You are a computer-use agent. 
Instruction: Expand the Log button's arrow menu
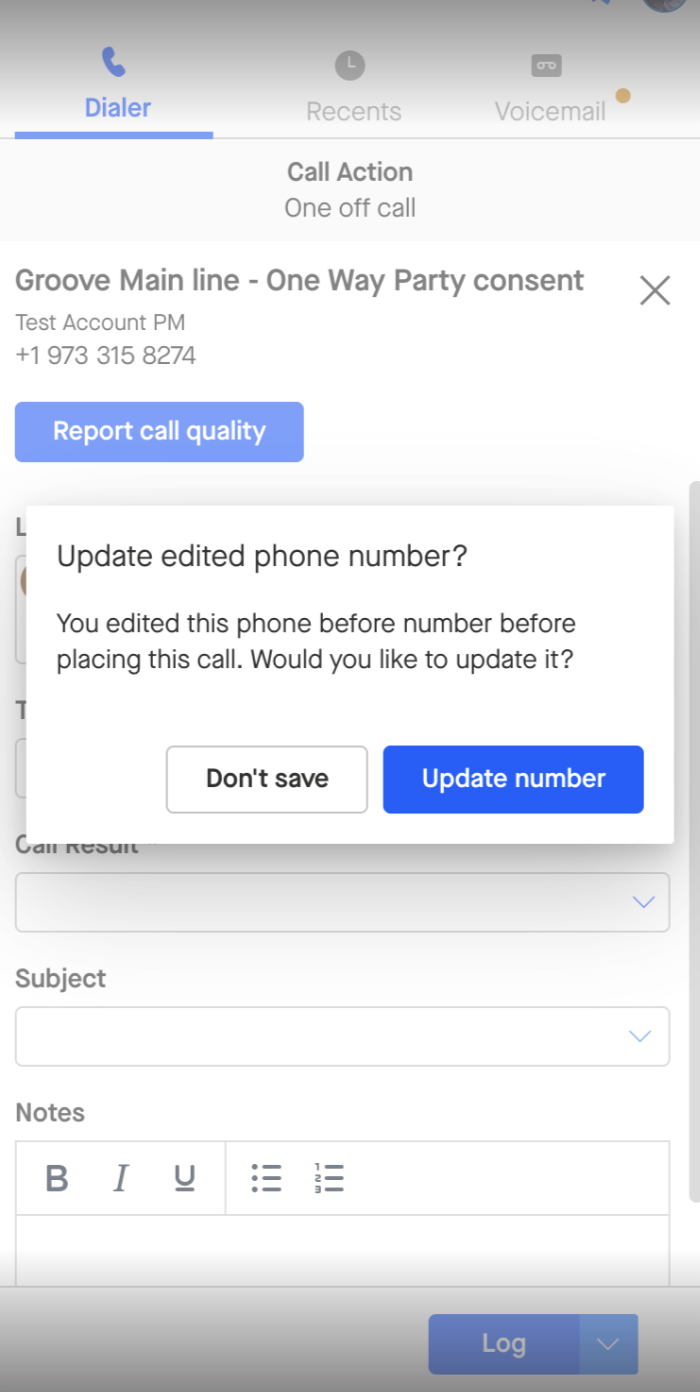[608, 1344]
